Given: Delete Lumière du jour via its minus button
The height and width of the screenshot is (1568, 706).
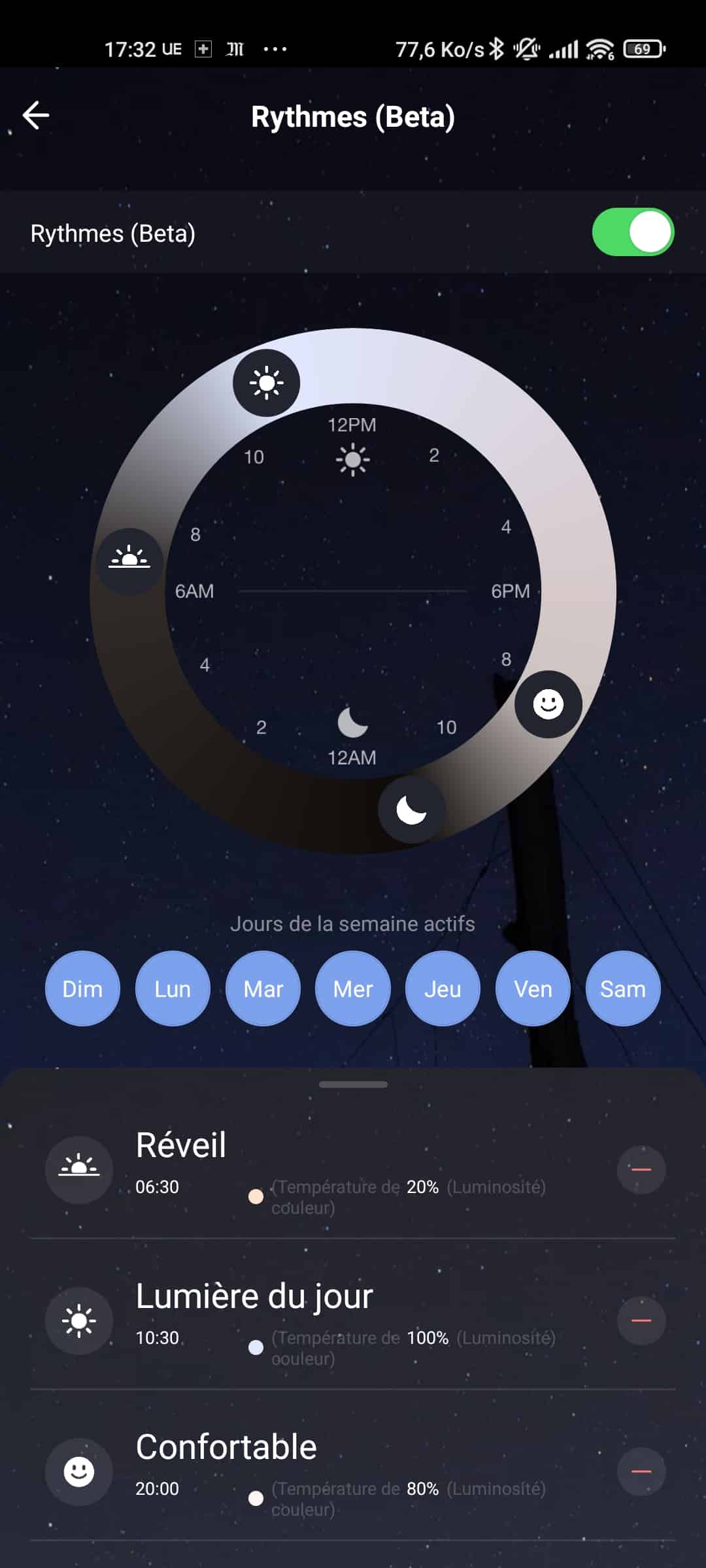Looking at the screenshot, I should click(641, 1320).
